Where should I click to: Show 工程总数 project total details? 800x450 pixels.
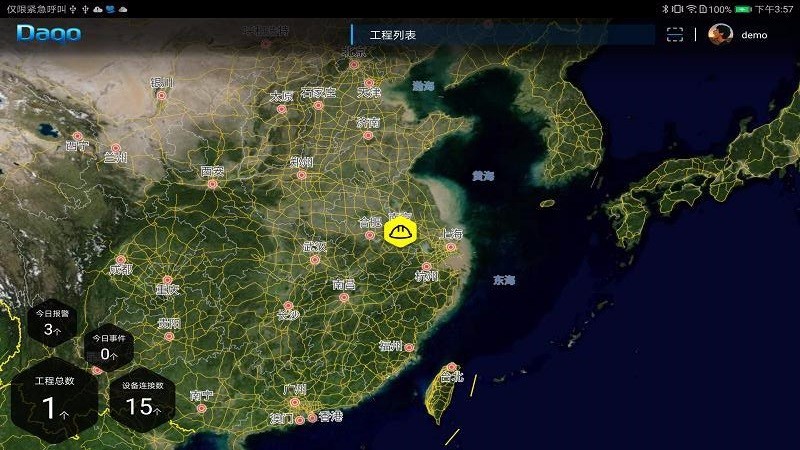tap(55, 397)
